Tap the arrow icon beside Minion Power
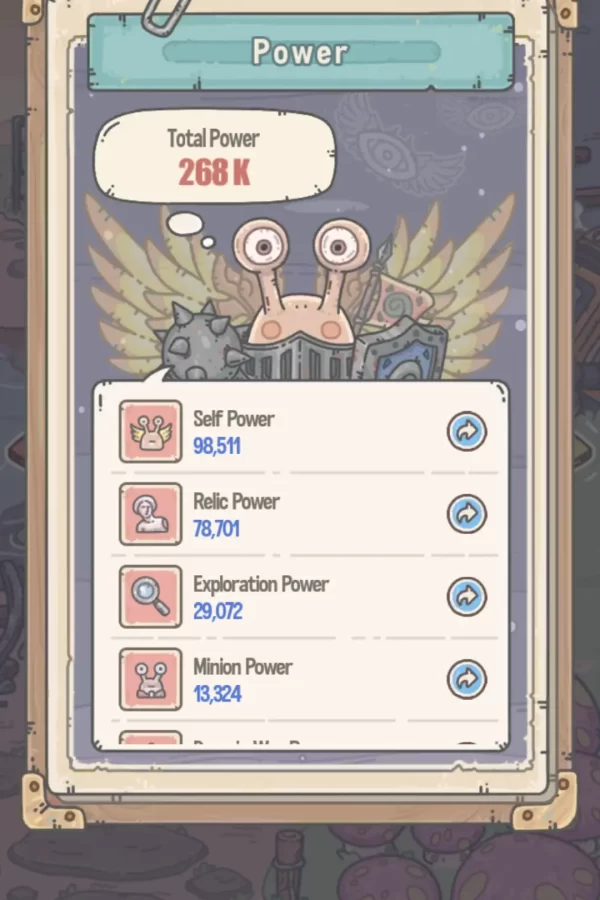600x900 pixels. (x=466, y=679)
